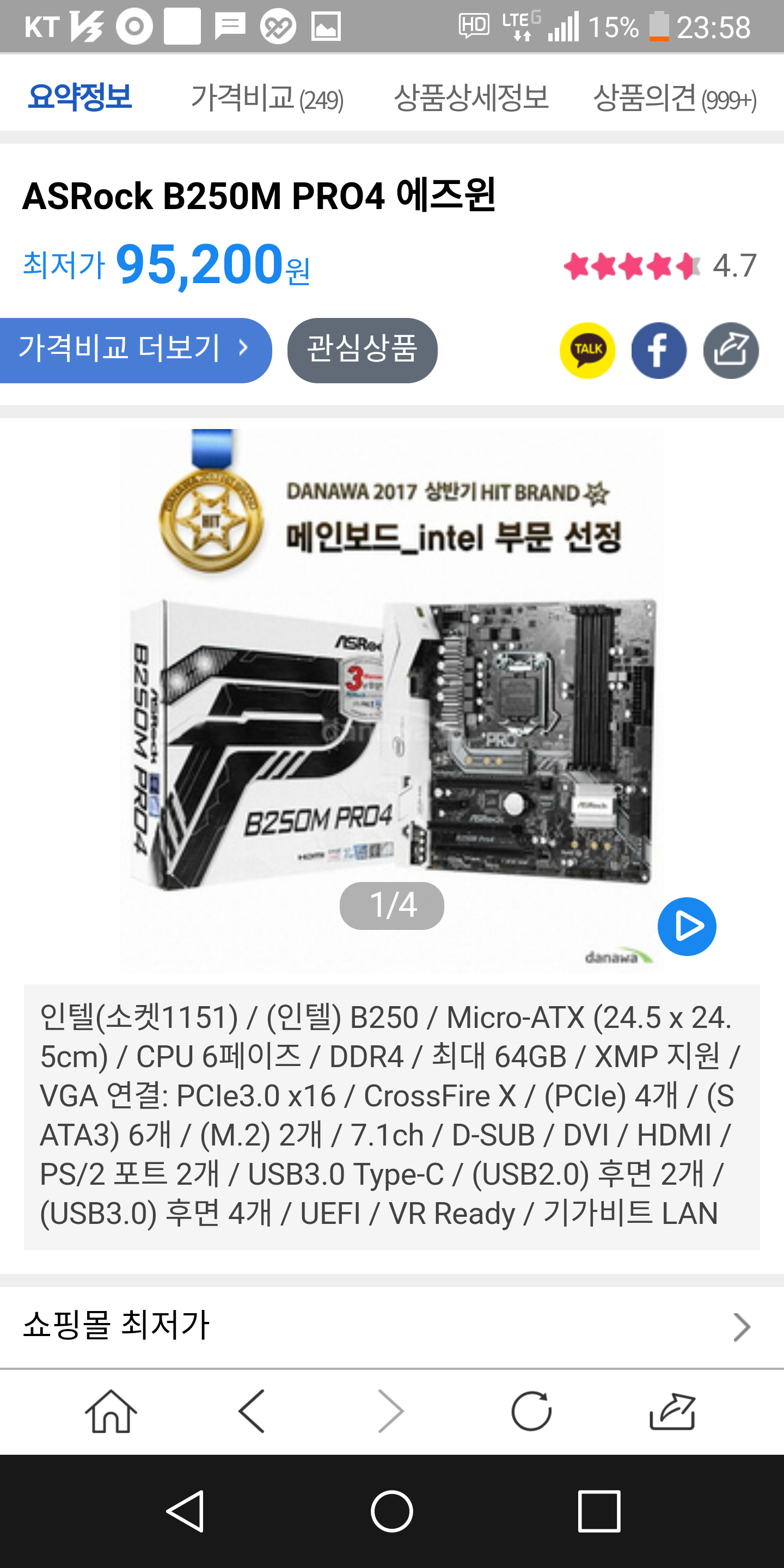
Task: Go to the 상품의견 (999+) tab
Action: [675, 97]
